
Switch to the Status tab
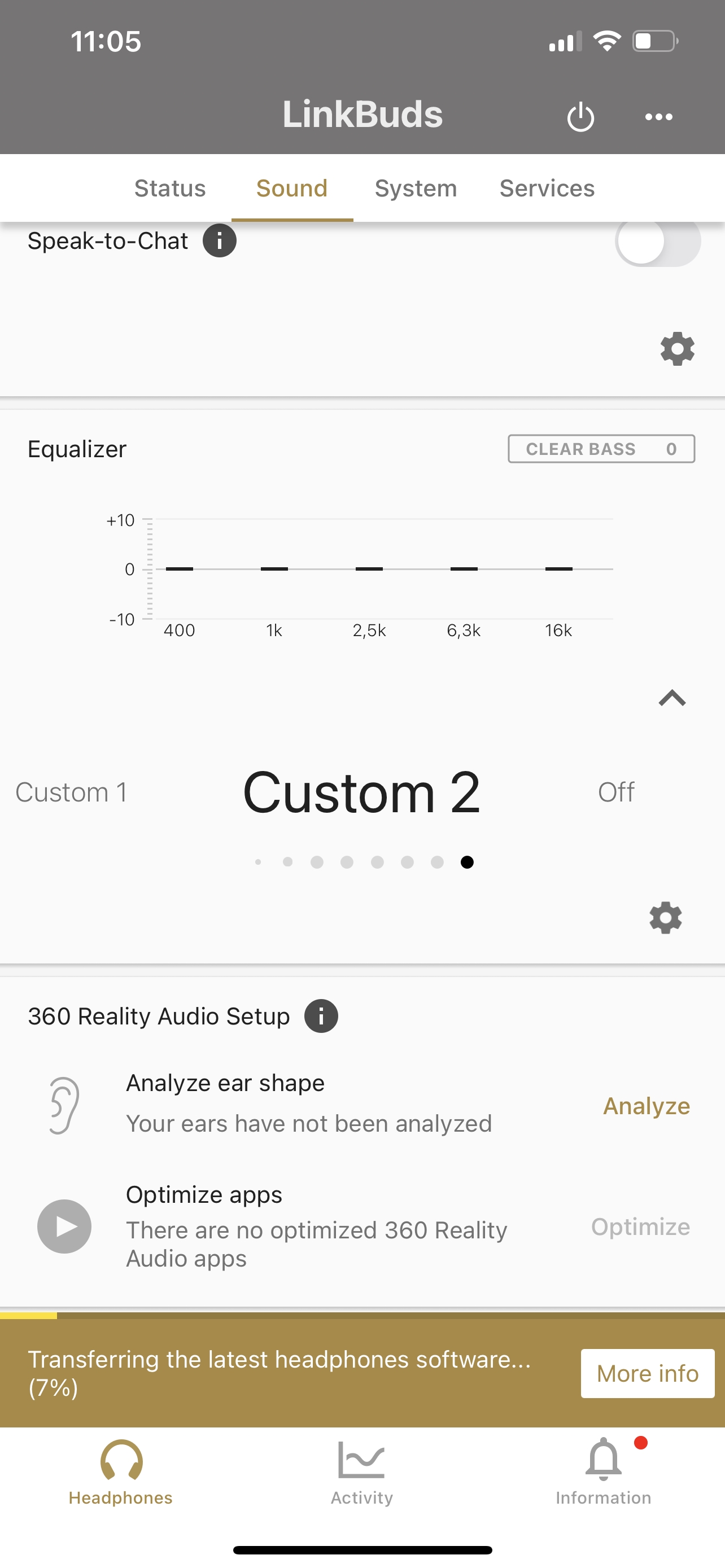[x=170, y=188]
